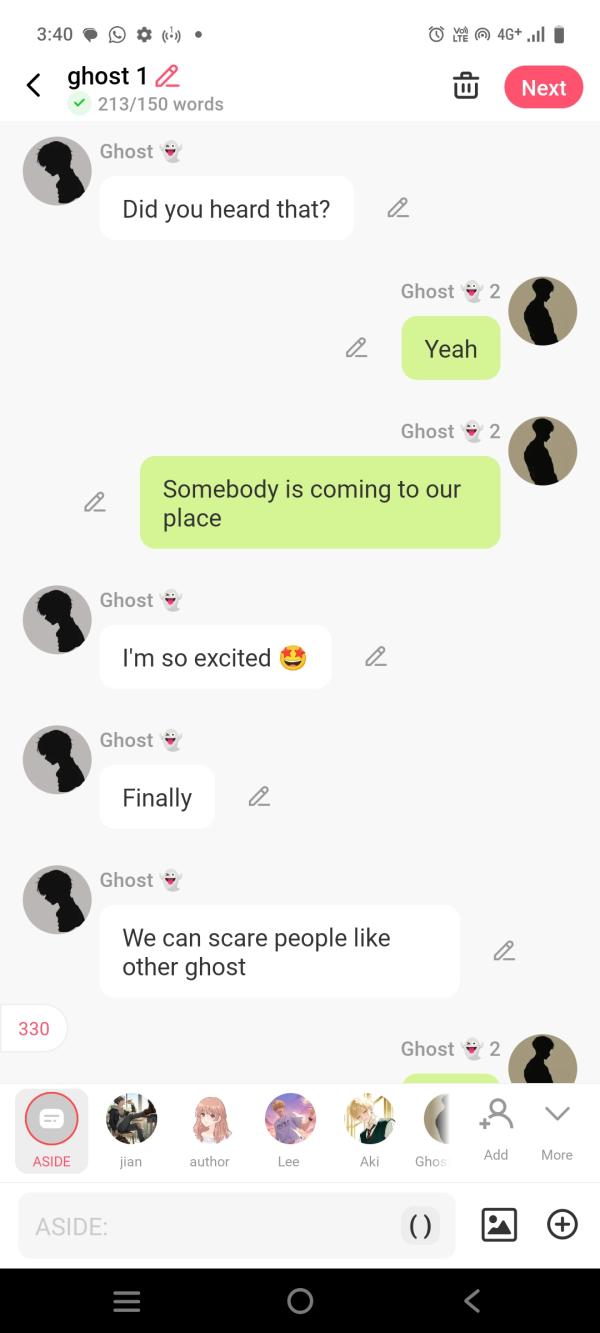The width and height of the screenshot is (600, 1333).
Task: Tap the Next button
Action: click(543, 88)
